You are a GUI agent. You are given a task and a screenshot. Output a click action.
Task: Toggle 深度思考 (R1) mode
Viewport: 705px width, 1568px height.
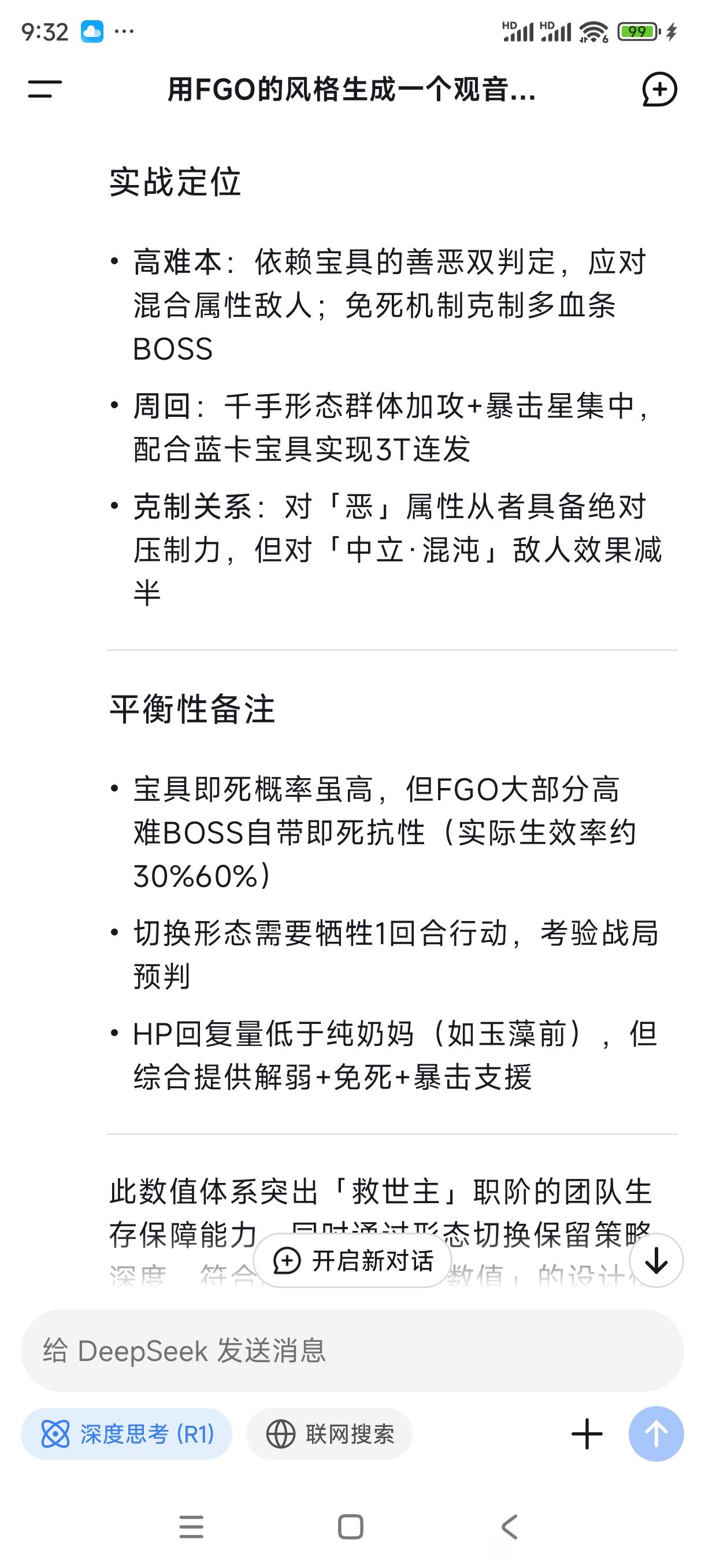[x=127, y=1434]
